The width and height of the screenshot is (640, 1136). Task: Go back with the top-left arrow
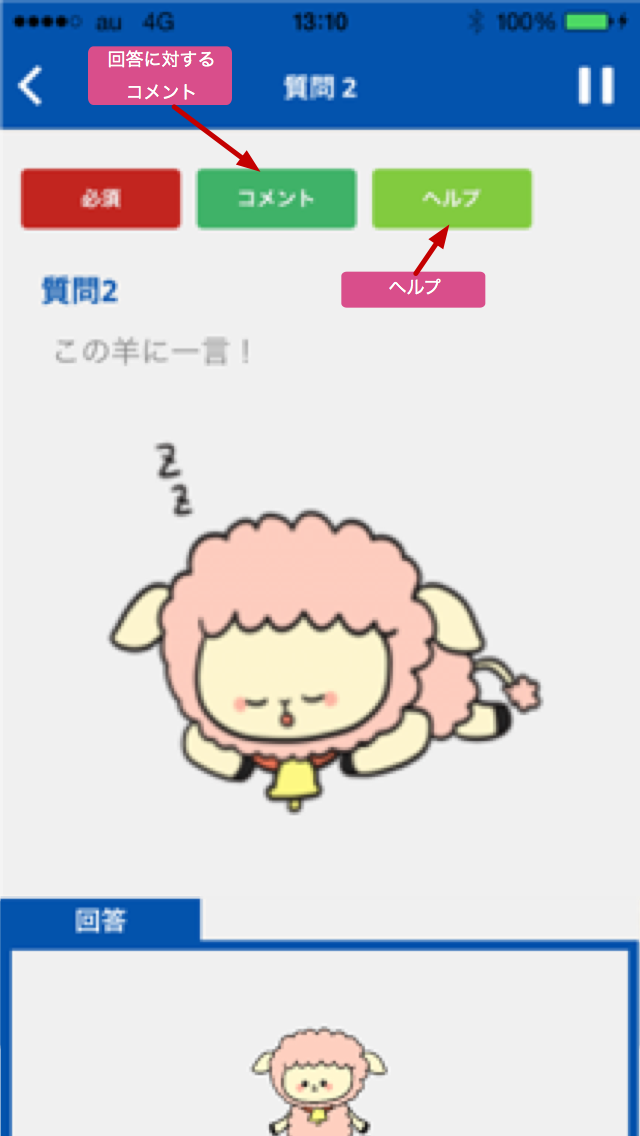[x=30, y=87]
